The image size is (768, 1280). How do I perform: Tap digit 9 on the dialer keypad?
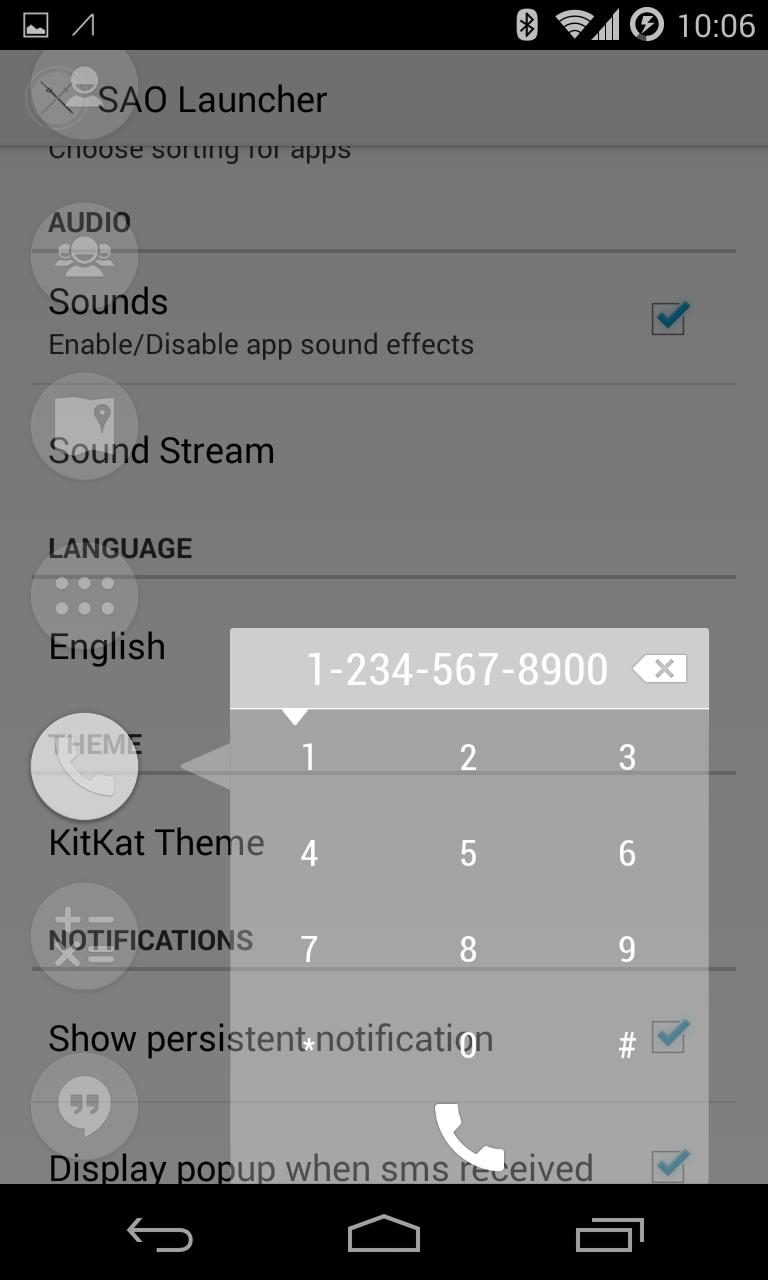tap(627, 948)
